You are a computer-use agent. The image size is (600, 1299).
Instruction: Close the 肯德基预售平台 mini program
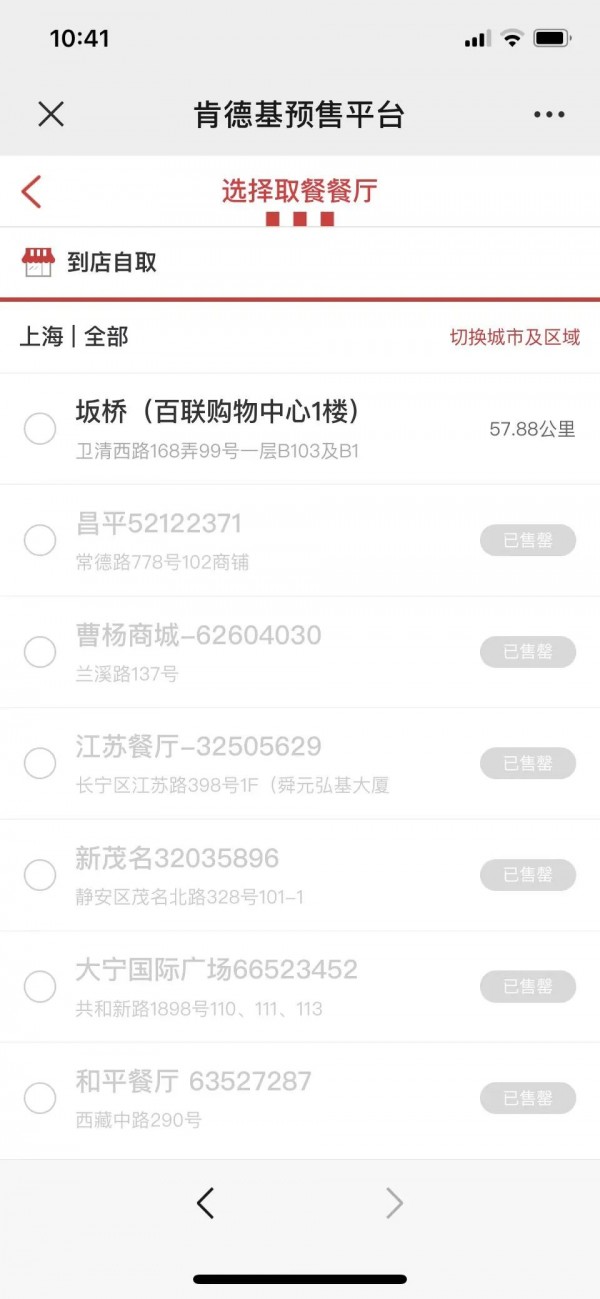(50, 114)
